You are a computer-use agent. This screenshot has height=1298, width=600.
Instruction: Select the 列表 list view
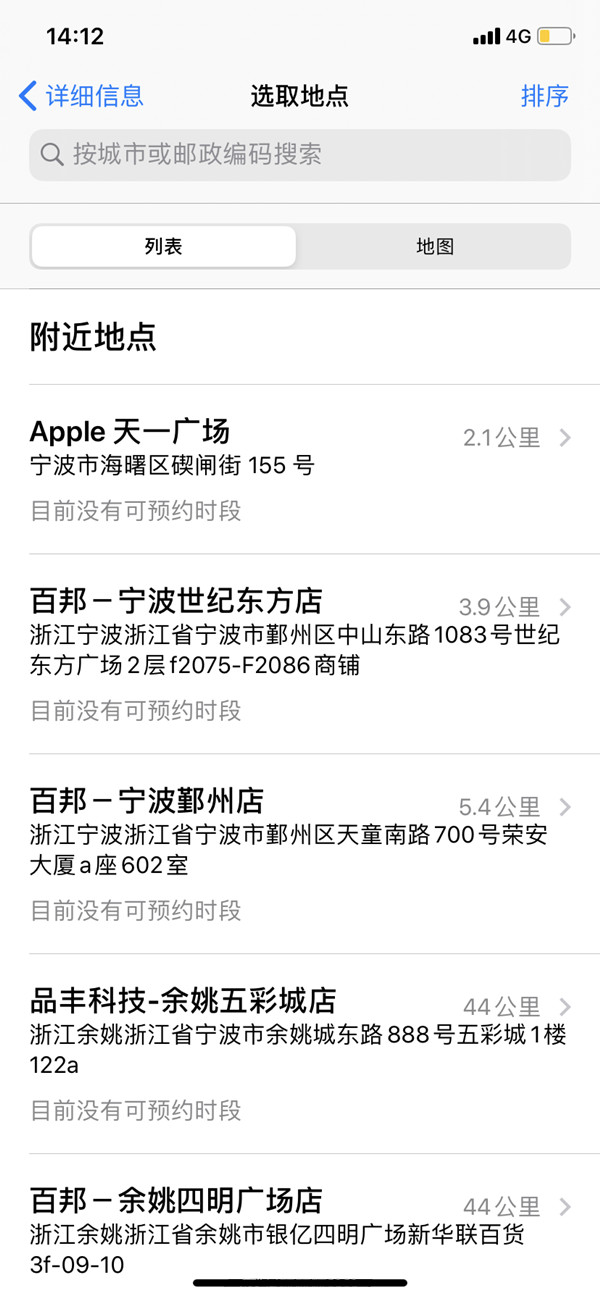point(164,247)
